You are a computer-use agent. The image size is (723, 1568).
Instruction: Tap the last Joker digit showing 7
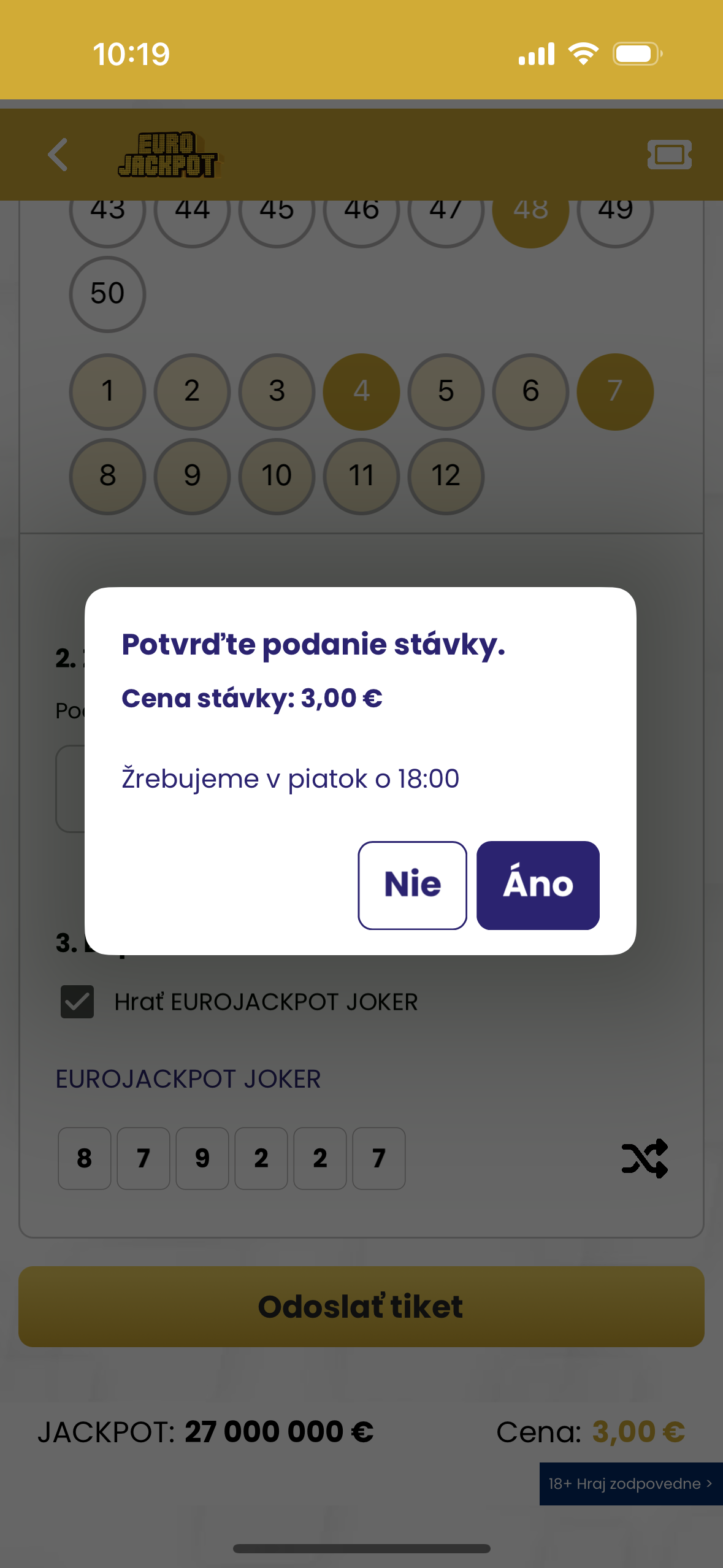click(x=378, y=1158)
